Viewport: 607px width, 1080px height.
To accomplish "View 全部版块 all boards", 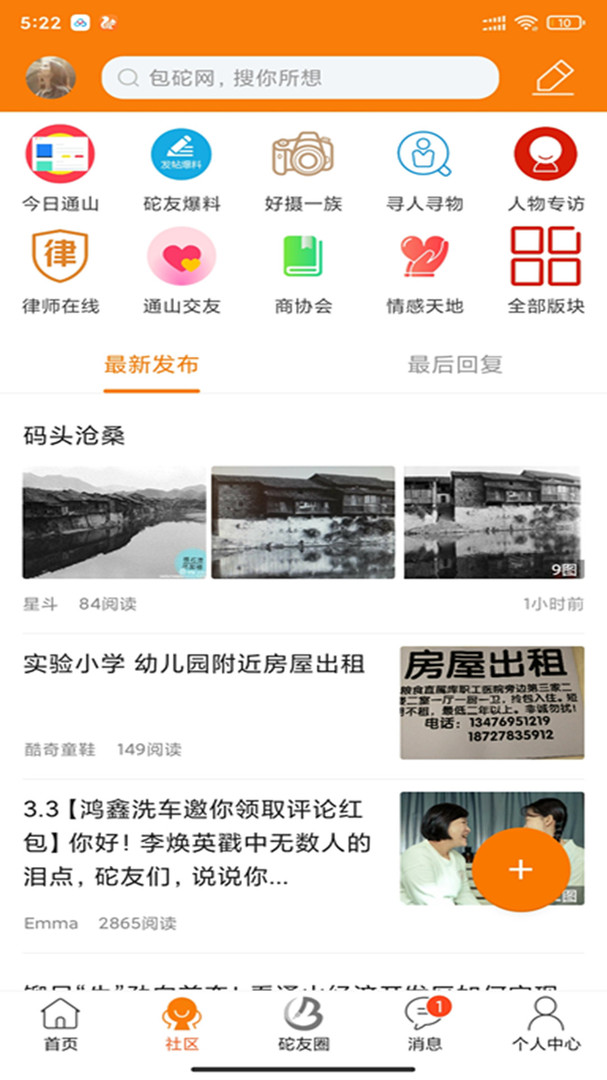I will tap(545, 270).
